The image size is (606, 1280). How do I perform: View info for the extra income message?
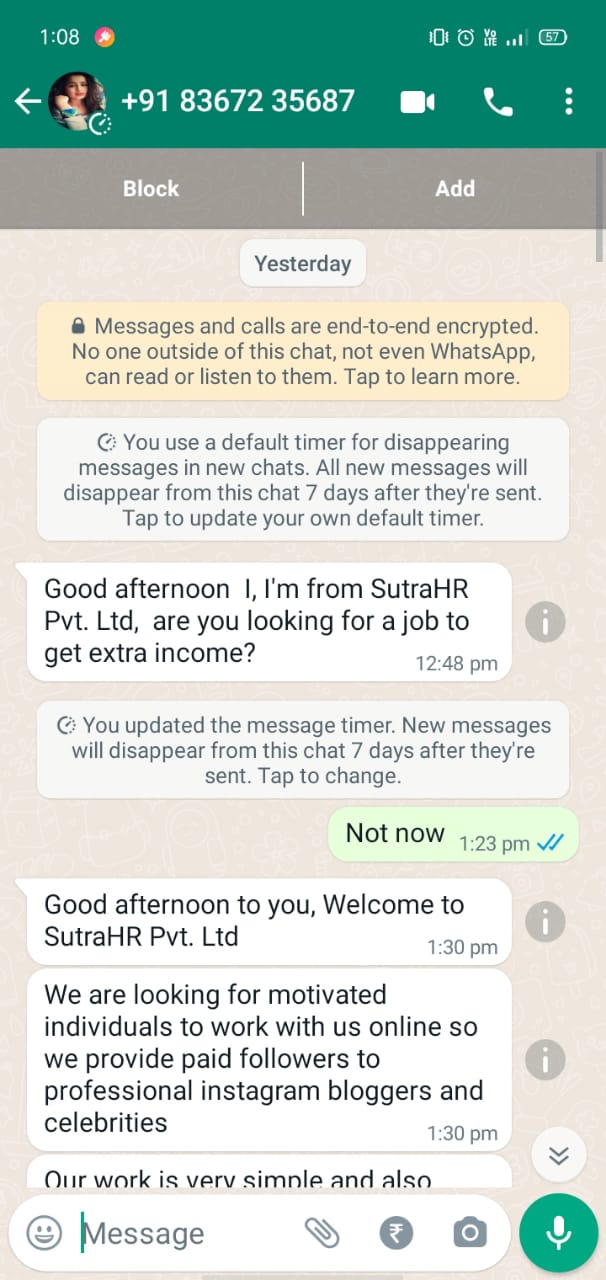tap(545, 622)
